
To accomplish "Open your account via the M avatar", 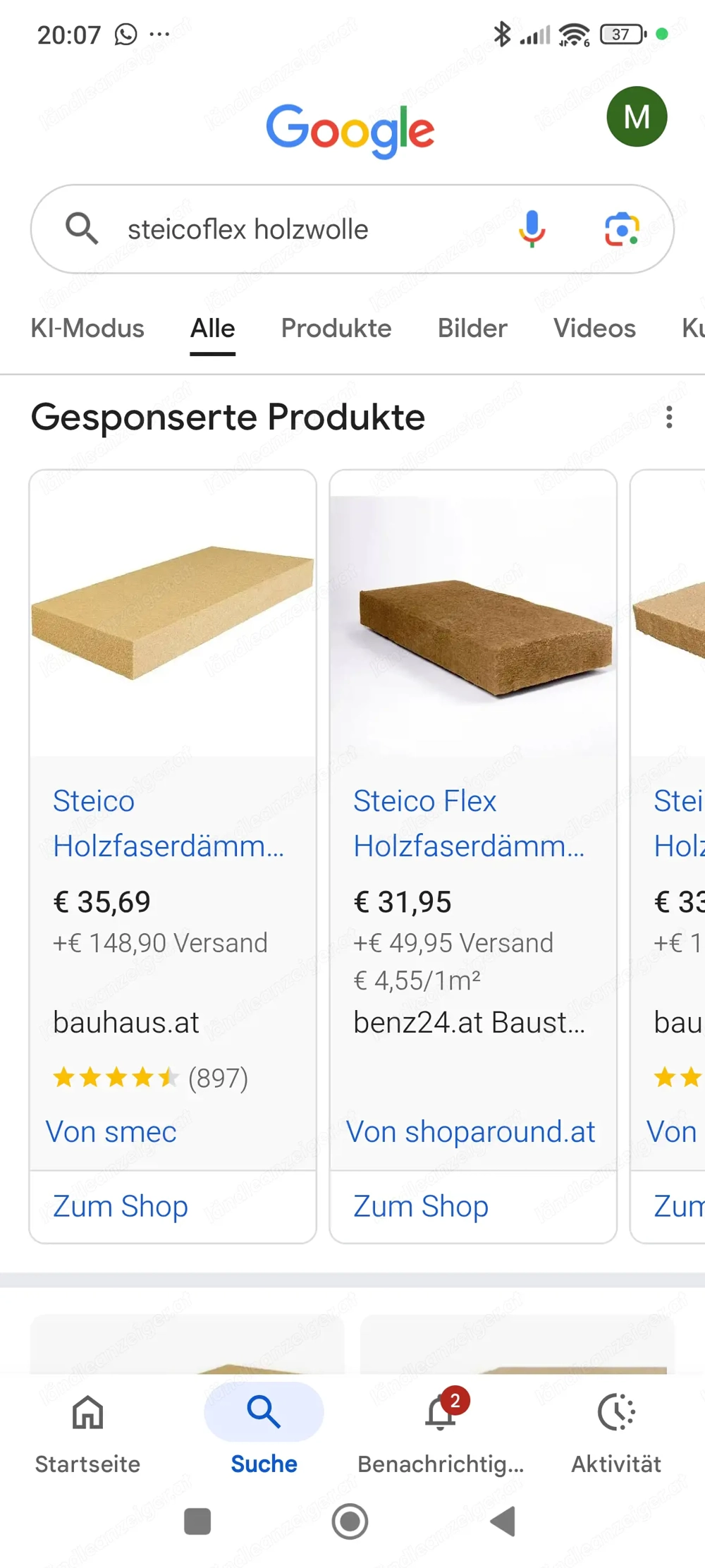I will tap(637, 117).
